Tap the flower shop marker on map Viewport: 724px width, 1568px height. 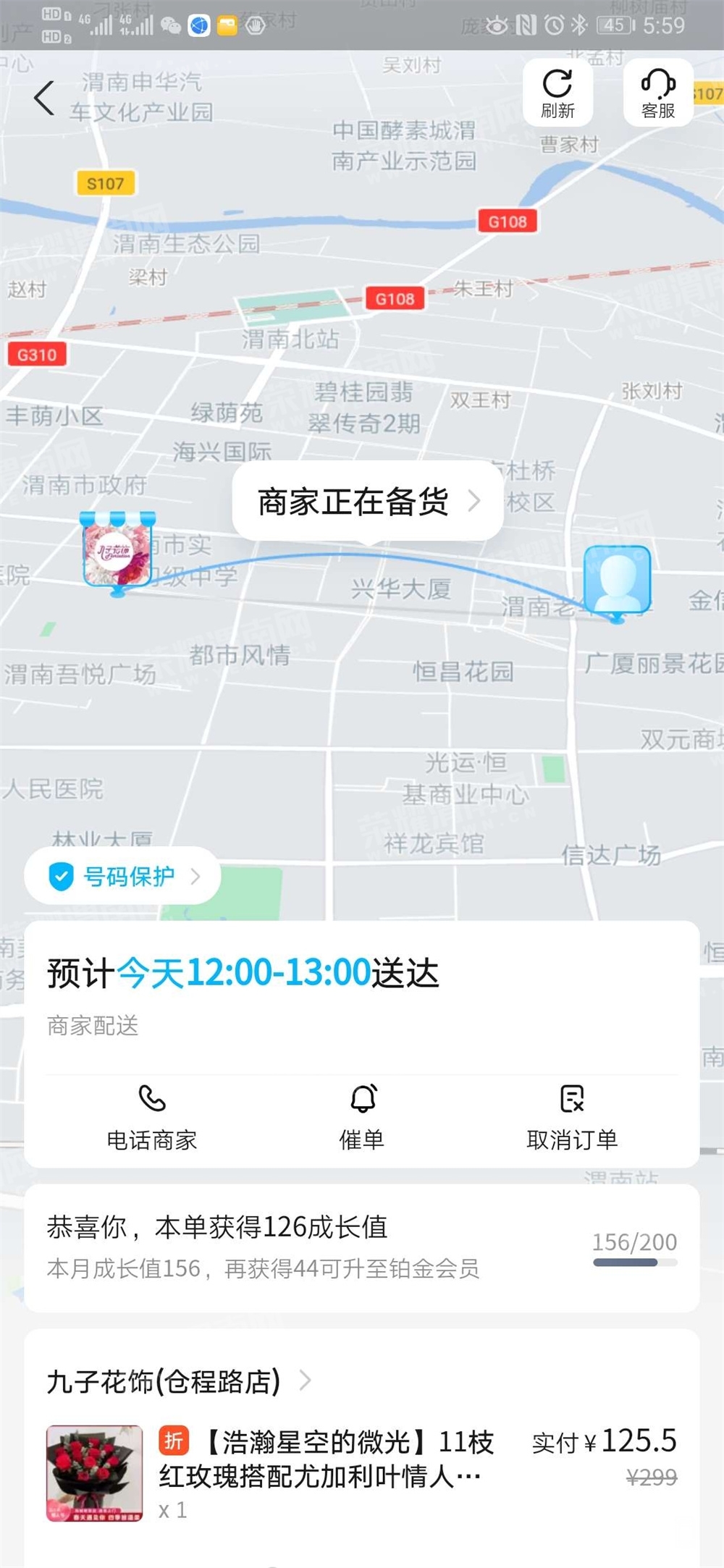117,552
